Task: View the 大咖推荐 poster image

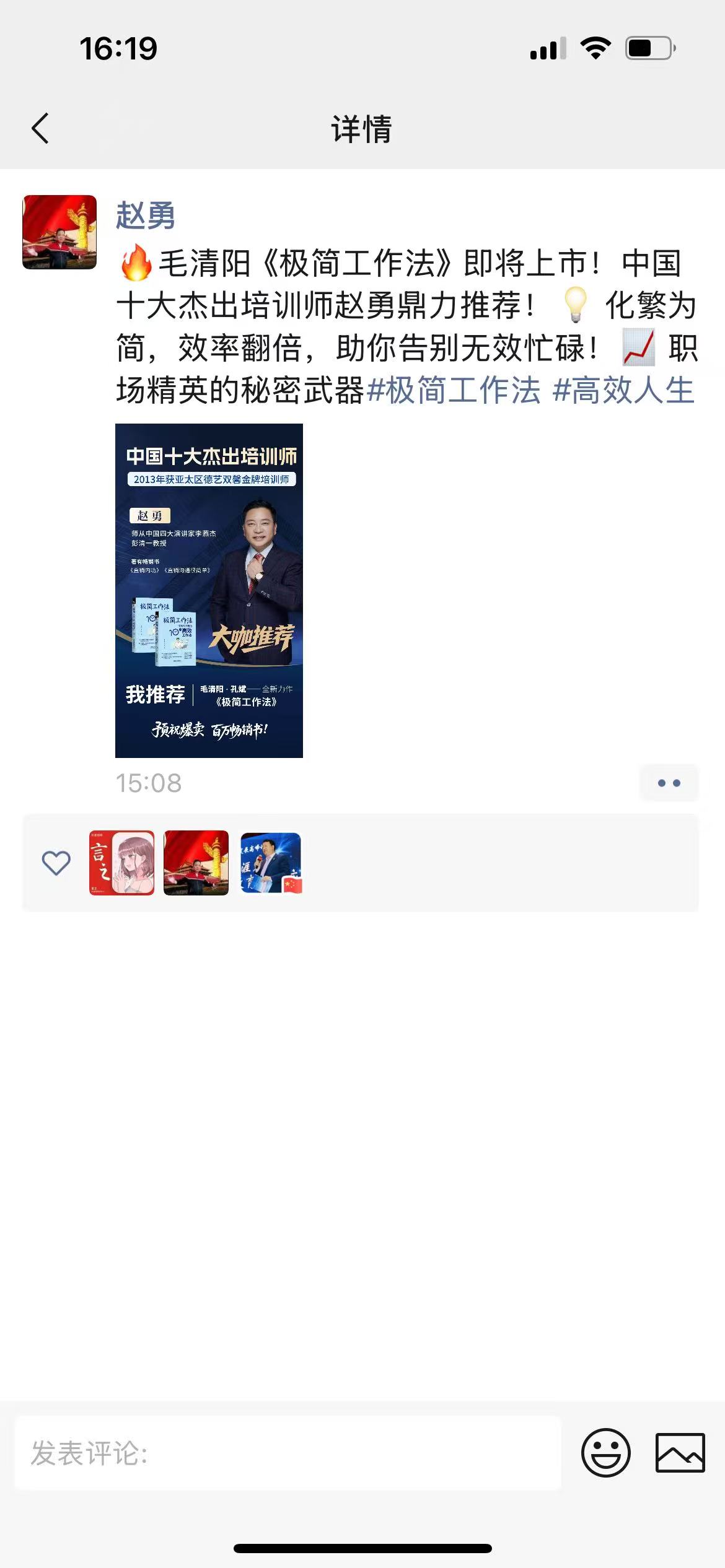Action: [209, 590]
